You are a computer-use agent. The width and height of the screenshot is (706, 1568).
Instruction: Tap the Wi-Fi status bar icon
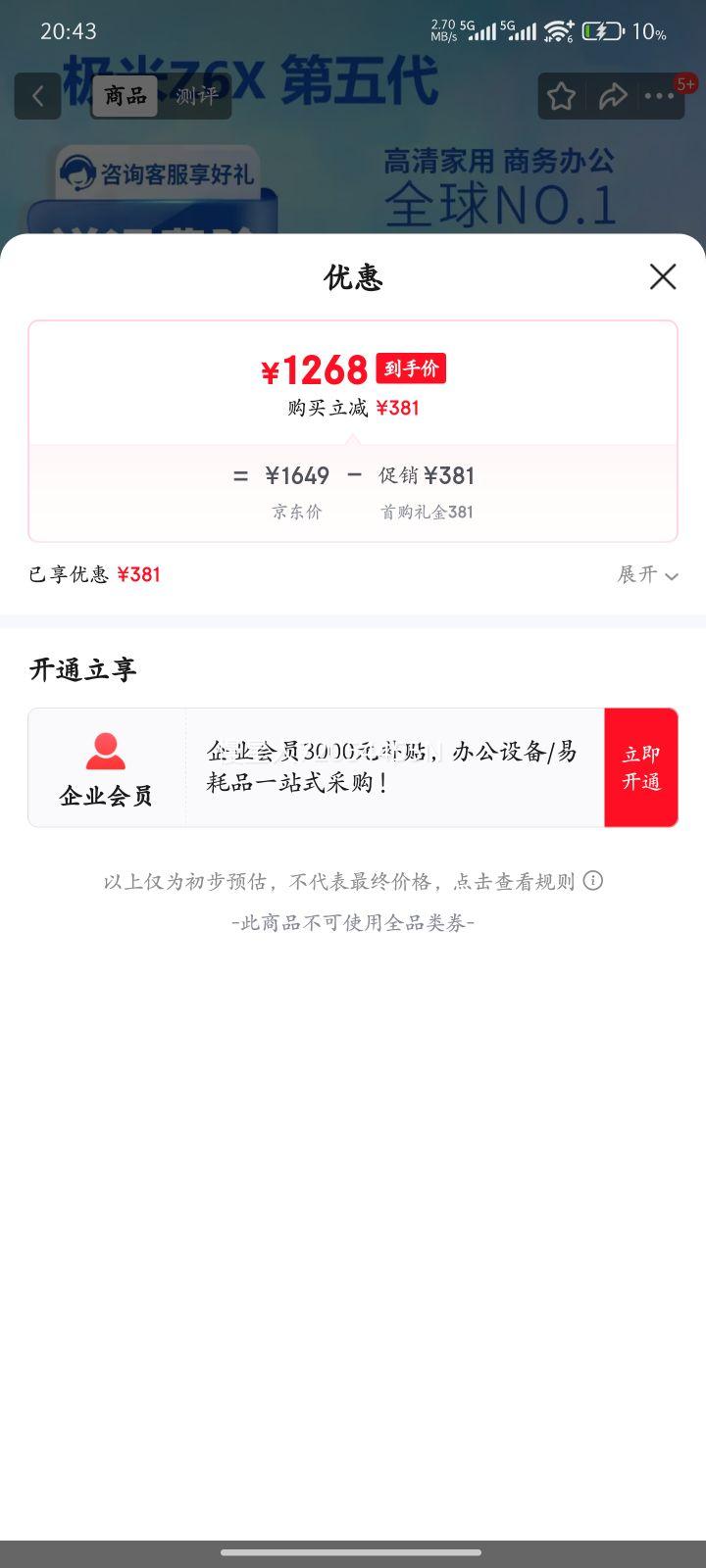click(557, 30)
